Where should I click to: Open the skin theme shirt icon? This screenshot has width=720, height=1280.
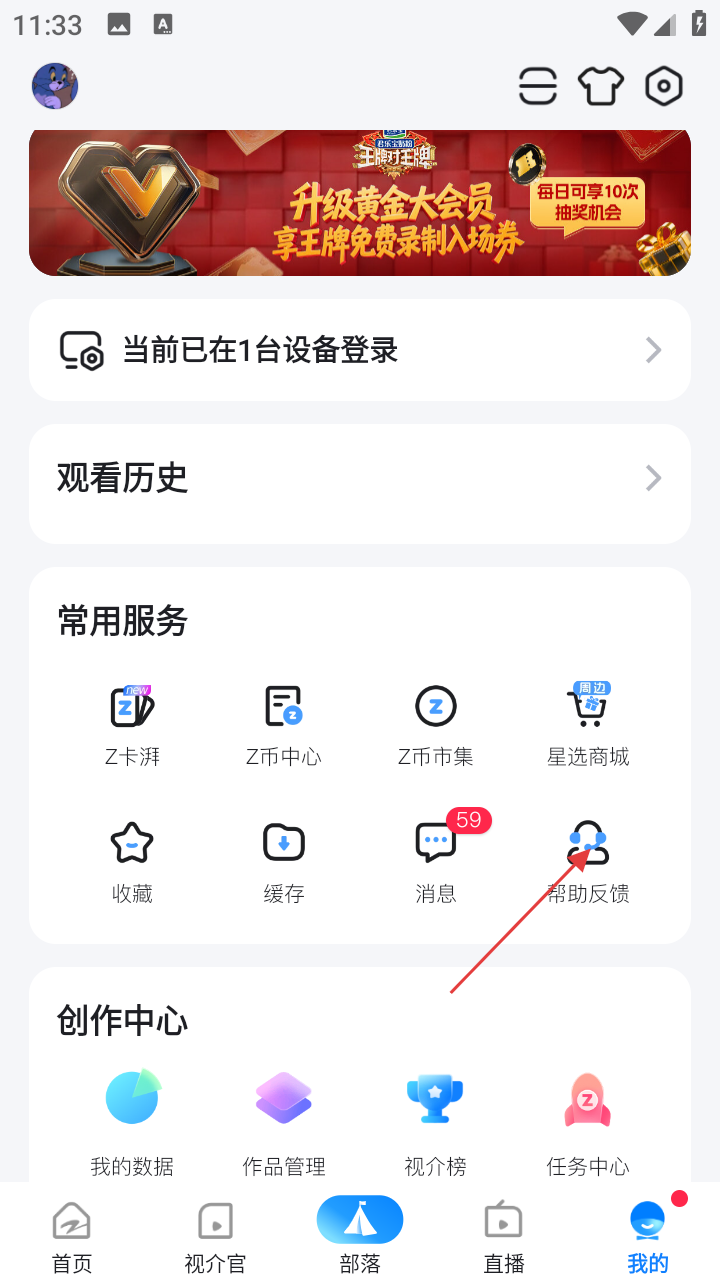point(601,87)
